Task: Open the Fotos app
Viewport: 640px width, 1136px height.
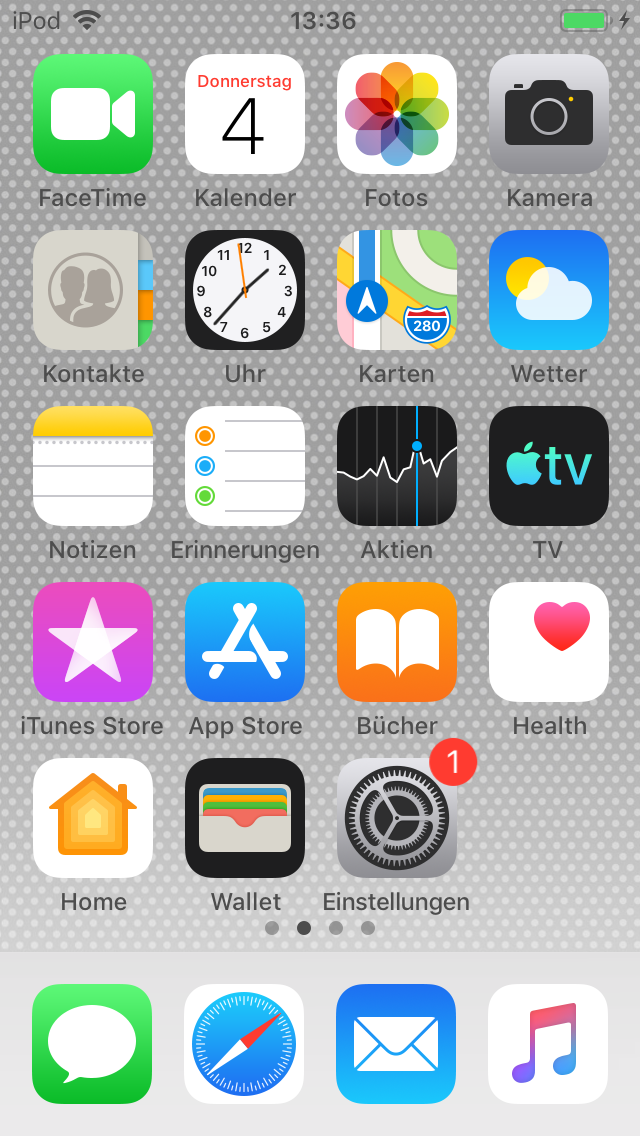Action: (397, 114)
